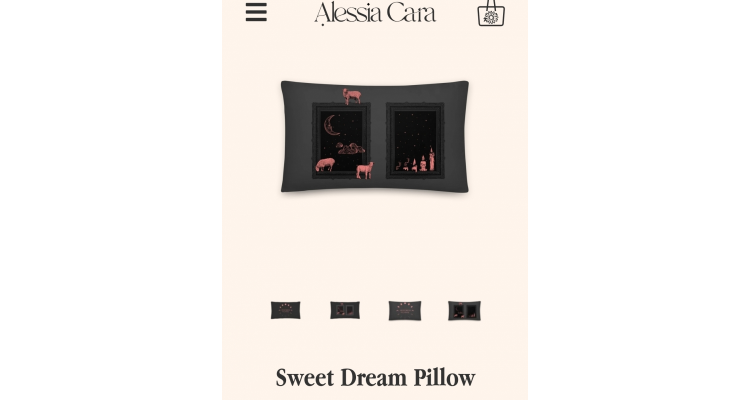Go to Alessia Cara home page
The width and height of the screenshot is (750, 400).
[375, 13]
